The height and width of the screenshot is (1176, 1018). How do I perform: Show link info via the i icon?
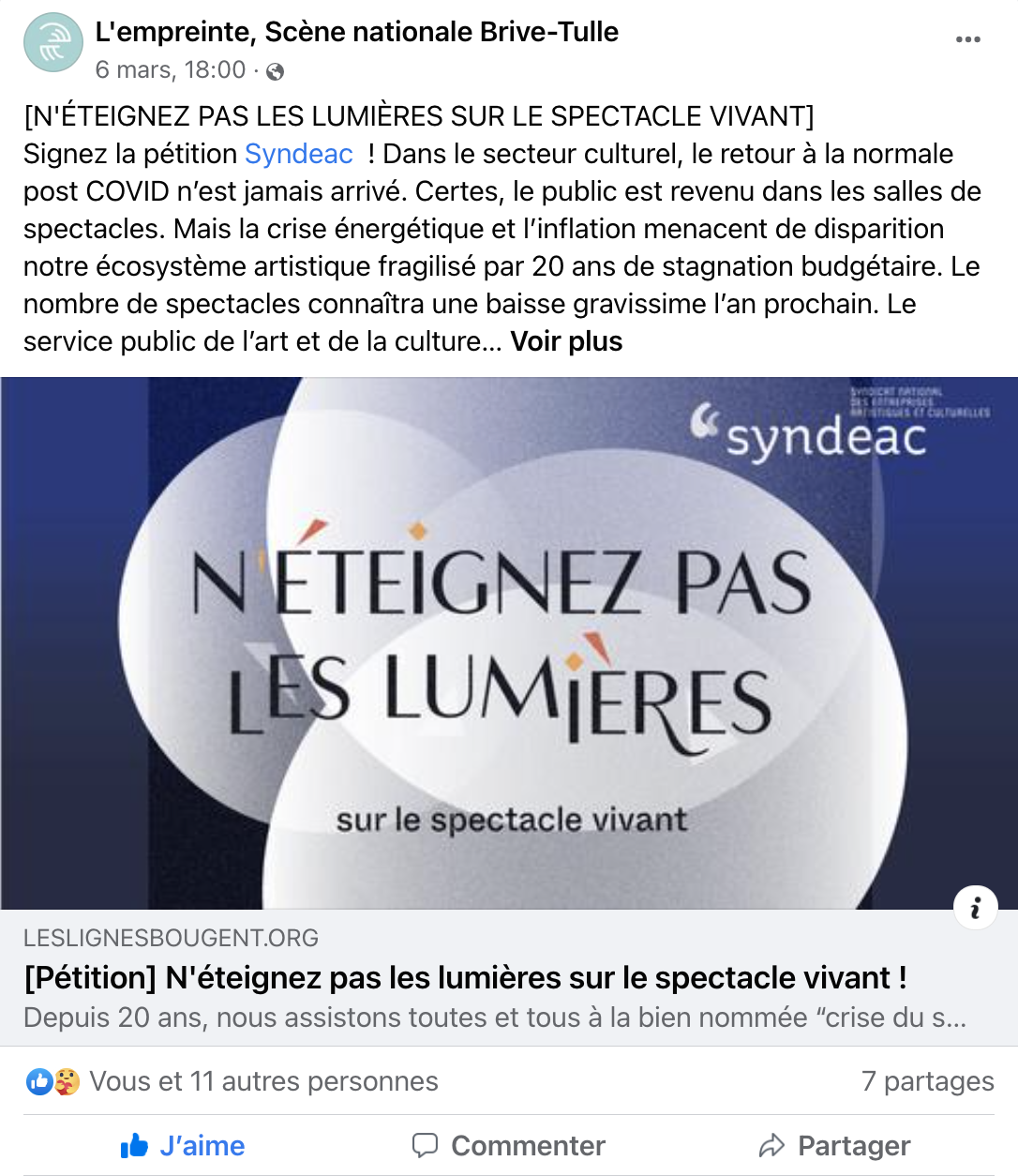click(975, 908)
